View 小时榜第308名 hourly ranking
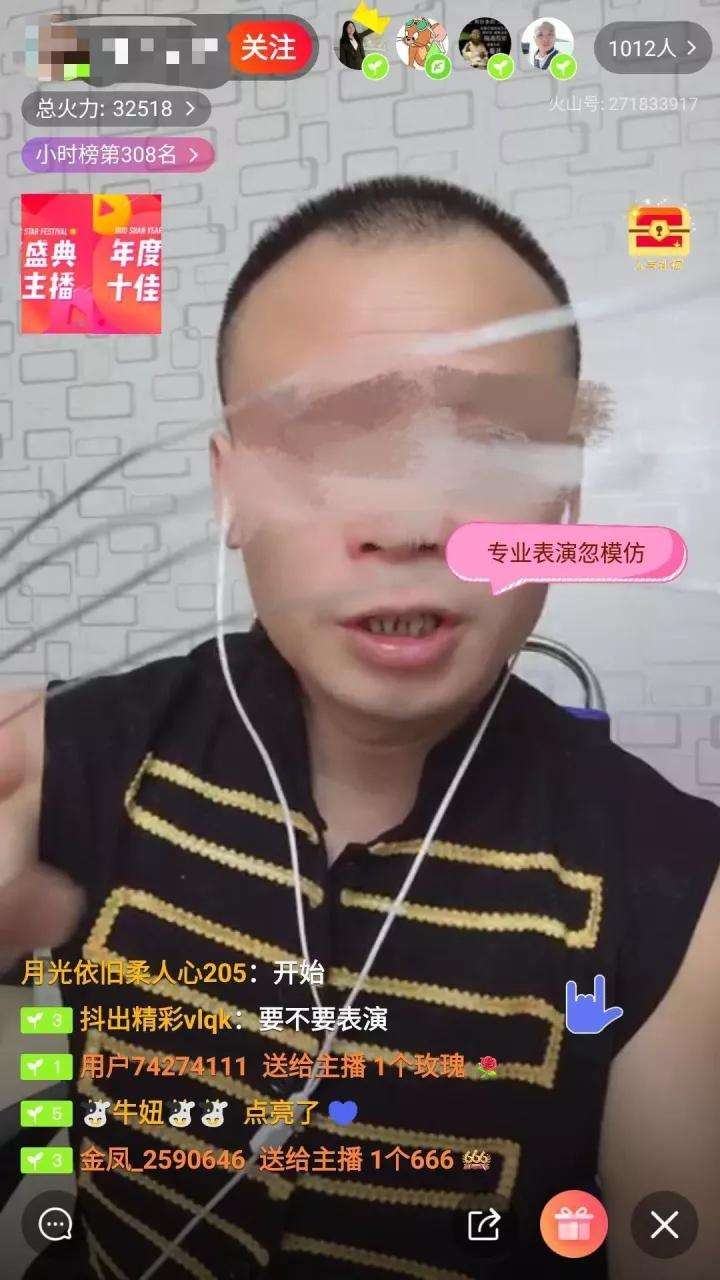 (x=117, y=154)
